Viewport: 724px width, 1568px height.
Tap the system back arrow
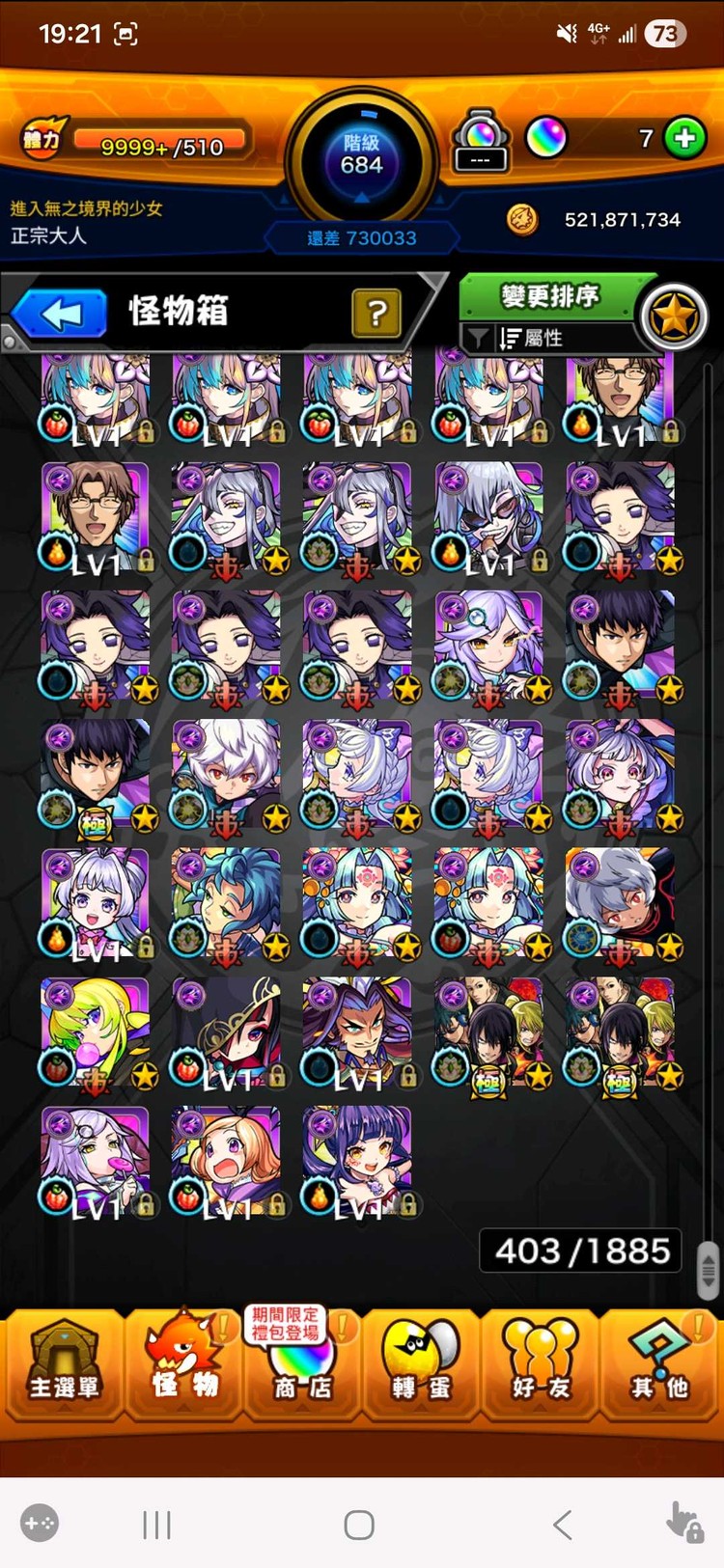pos(563,1525)
